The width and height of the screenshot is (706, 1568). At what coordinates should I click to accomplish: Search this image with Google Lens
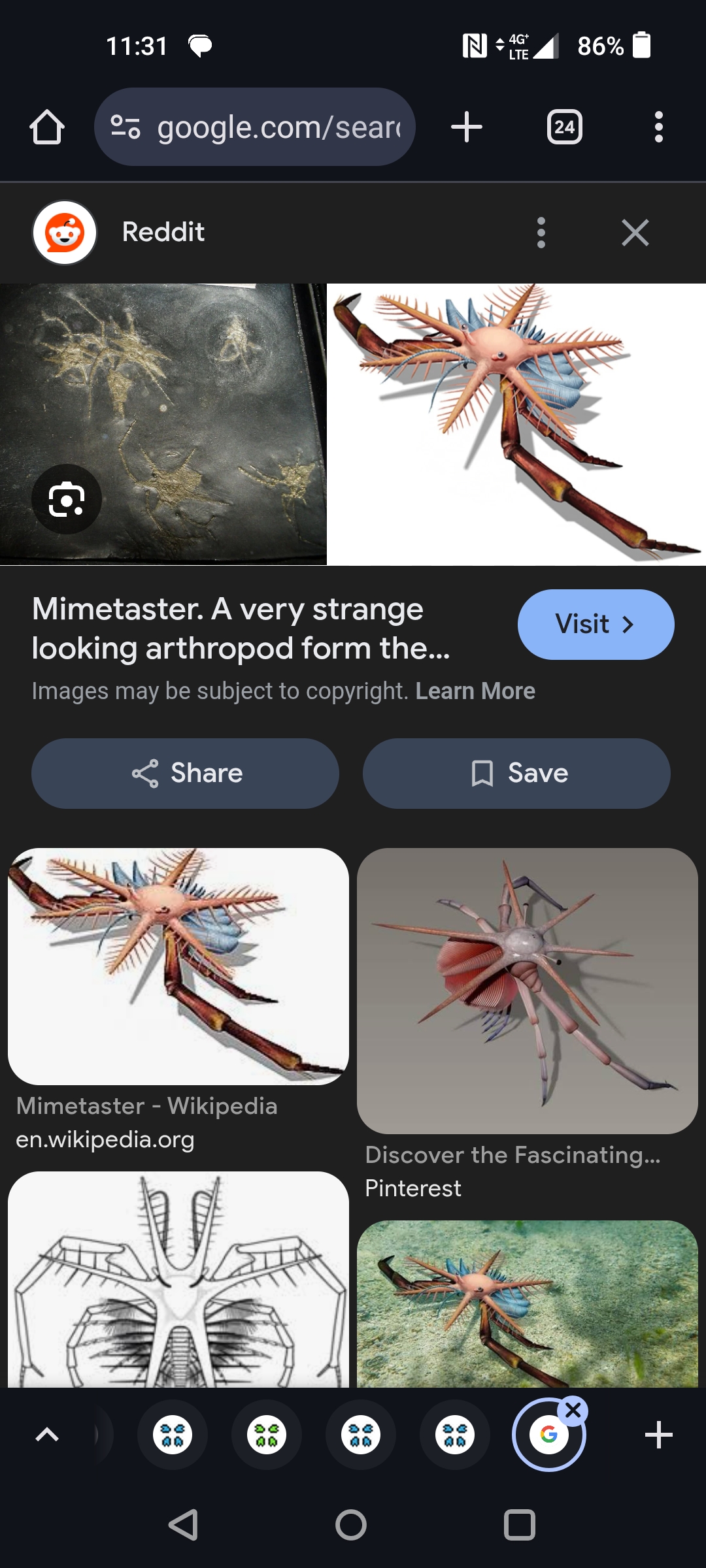(x=67, y=499)
